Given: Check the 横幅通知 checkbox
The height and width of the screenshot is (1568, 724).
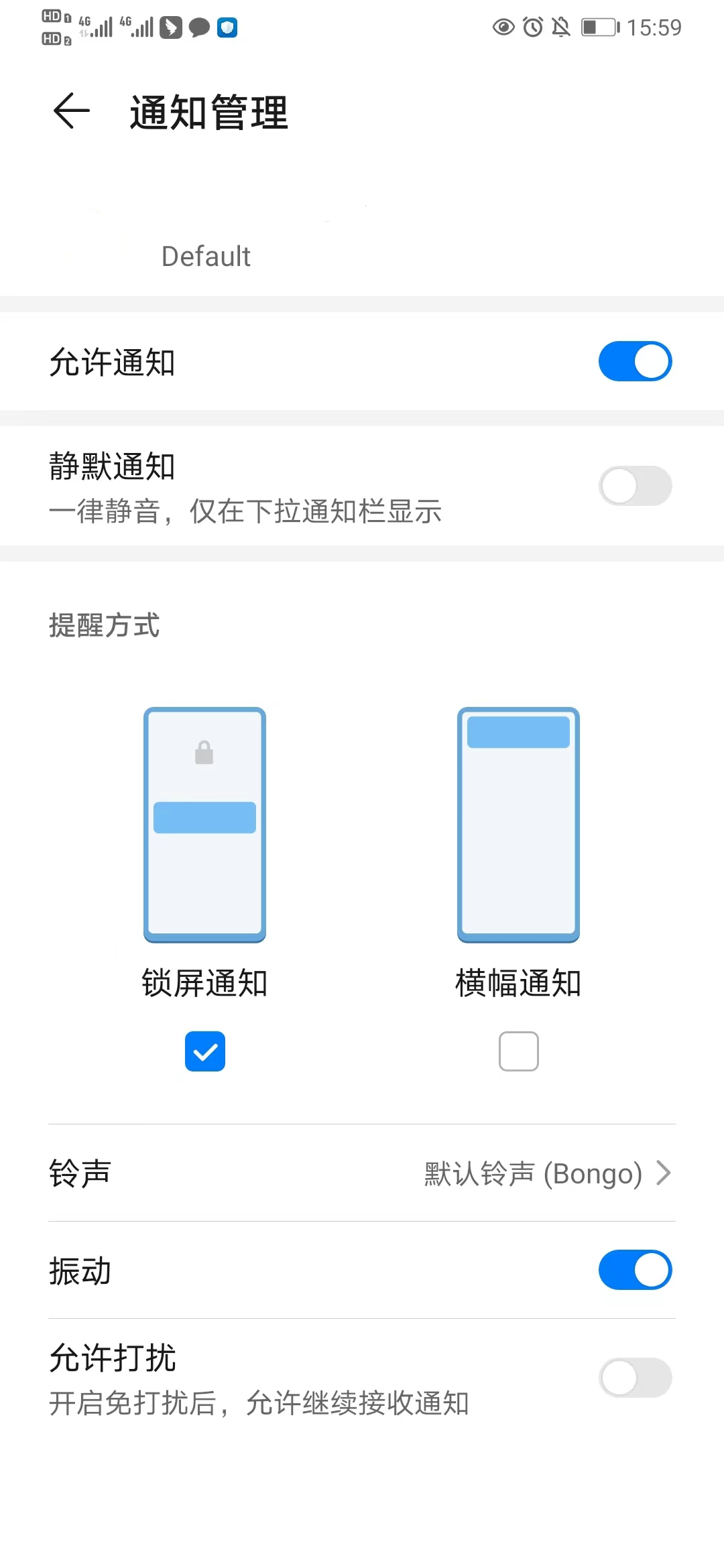Looking at the screenshot, I should click(518, 1051).
